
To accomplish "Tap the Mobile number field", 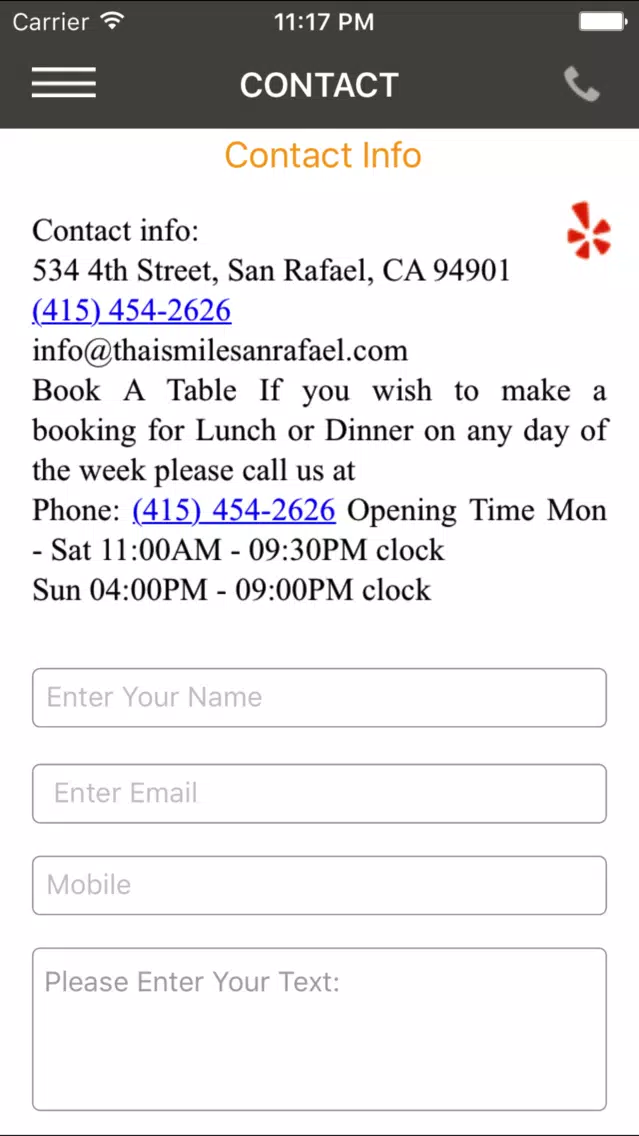I will point(320,885).
